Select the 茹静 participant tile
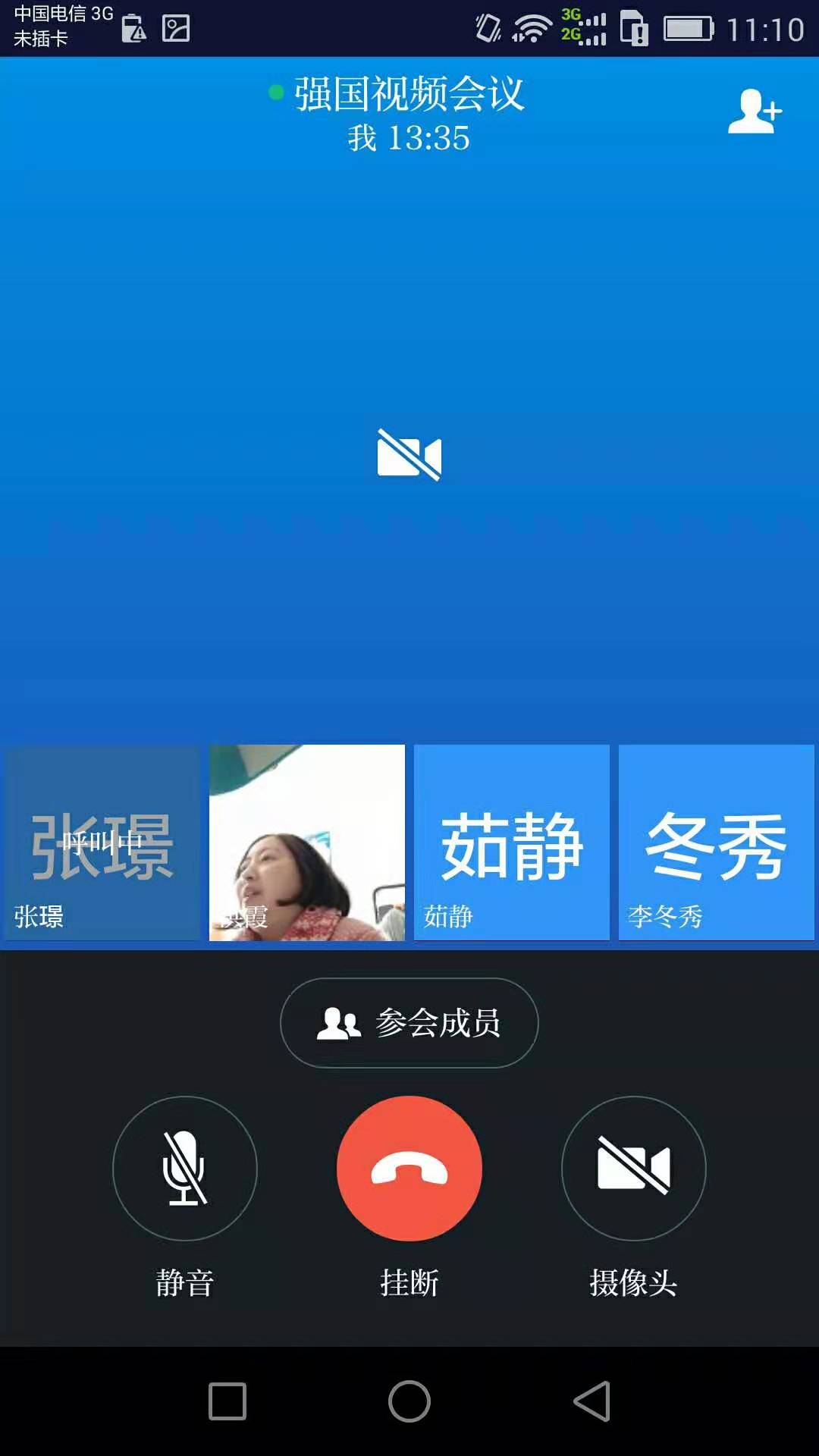The width and height of the screenshot is (819, 1456). pos(512,843)
